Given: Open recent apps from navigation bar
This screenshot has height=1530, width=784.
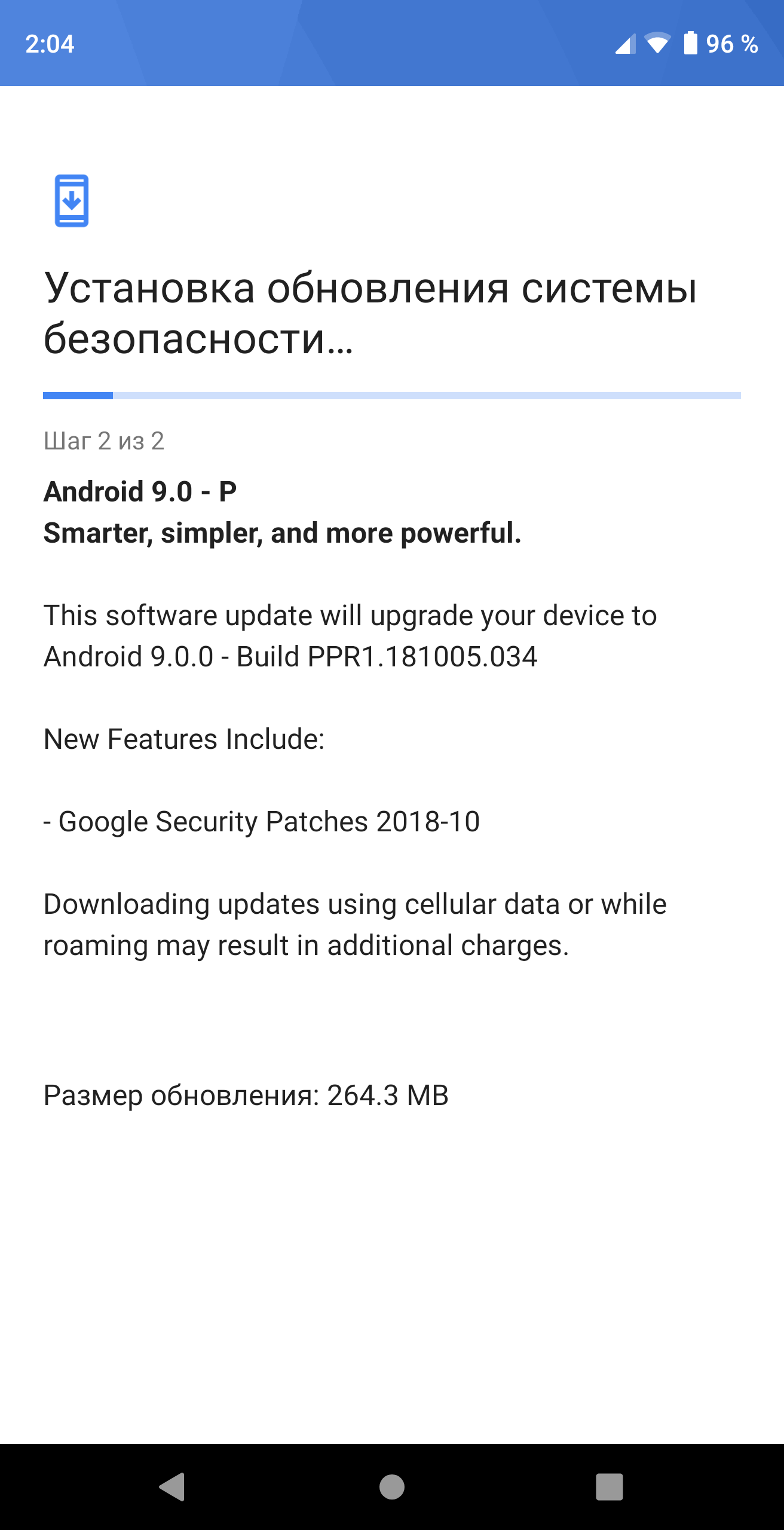Looking at the screenshot, I should coord(609,1486).
